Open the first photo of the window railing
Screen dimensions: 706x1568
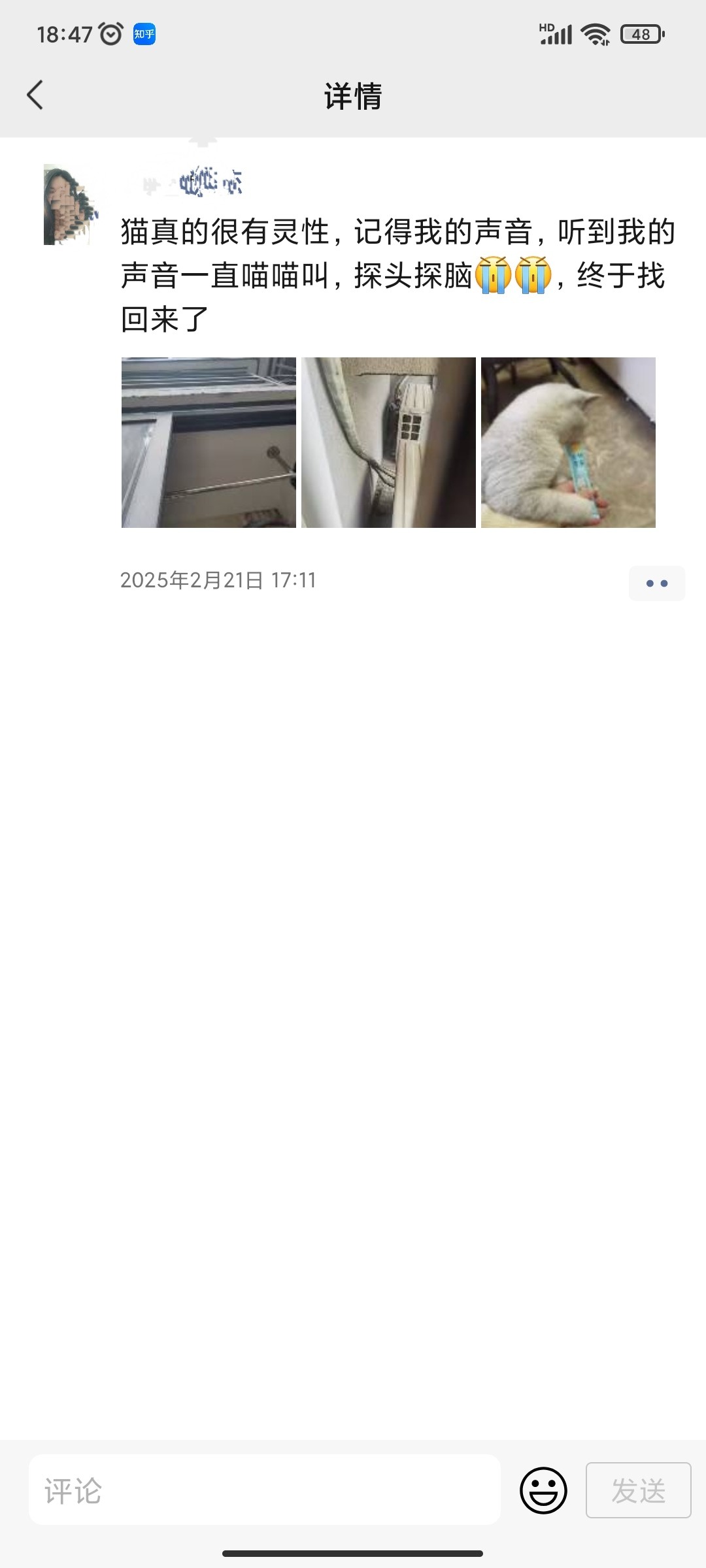tap(209, 442)
